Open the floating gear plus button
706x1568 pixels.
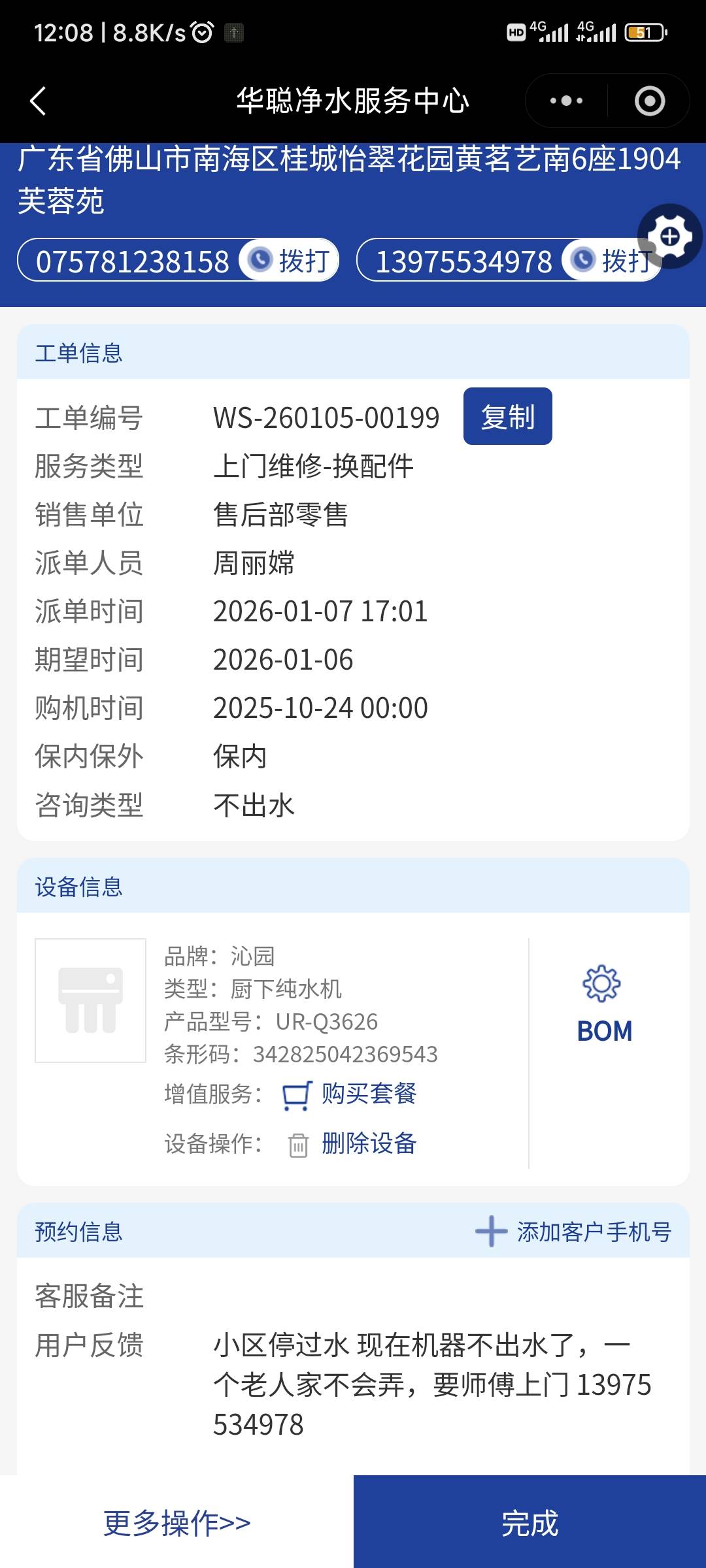[x=670, y=237]
